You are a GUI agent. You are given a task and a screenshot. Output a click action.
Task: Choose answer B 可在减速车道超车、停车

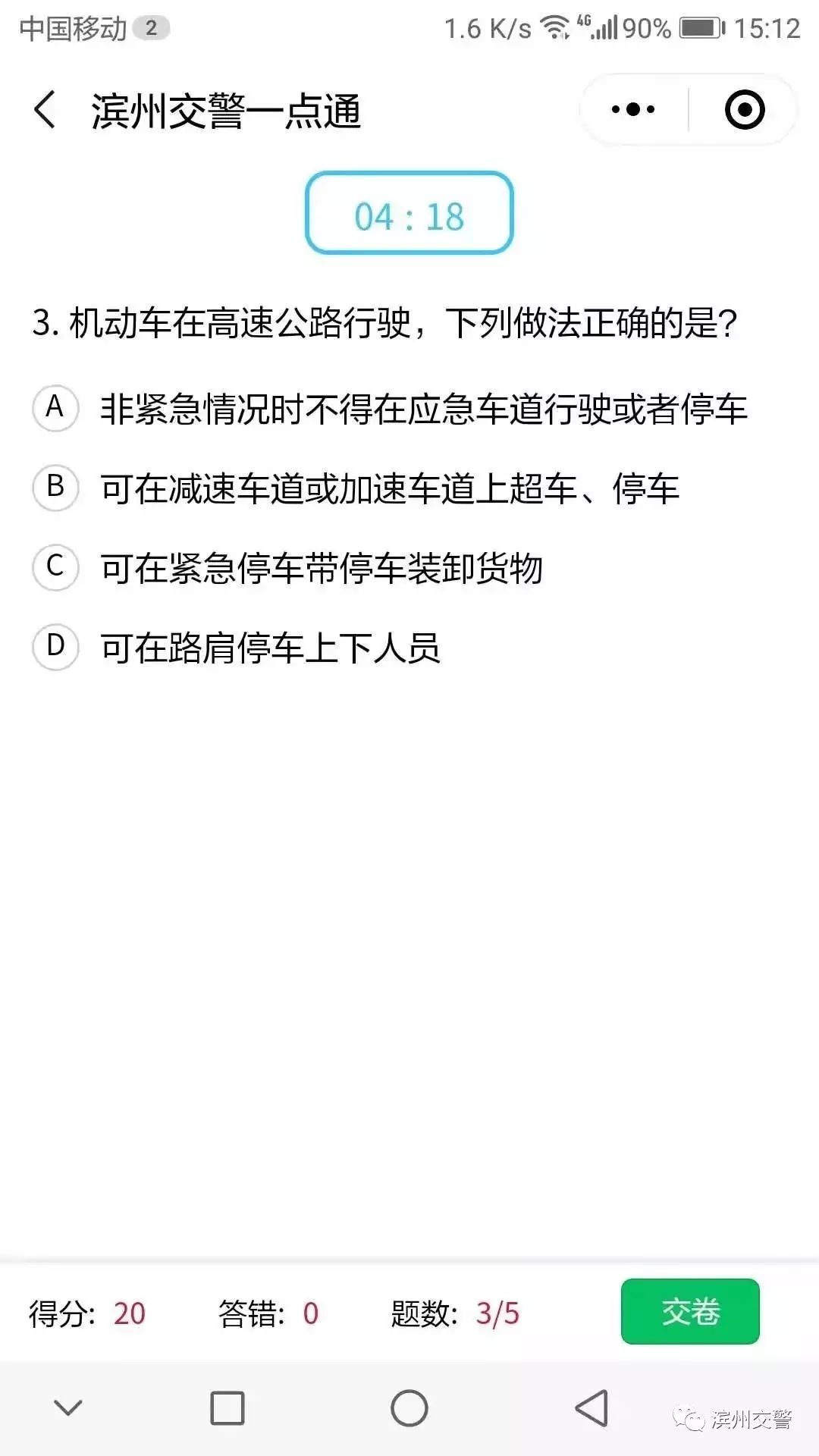(55, 488)
